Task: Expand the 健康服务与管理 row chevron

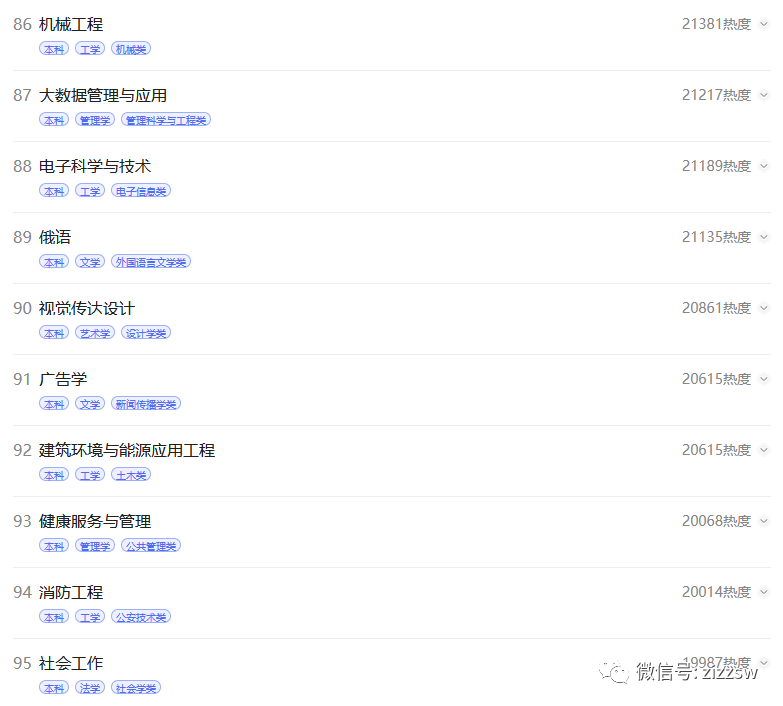Action: [x=764, y=521]
